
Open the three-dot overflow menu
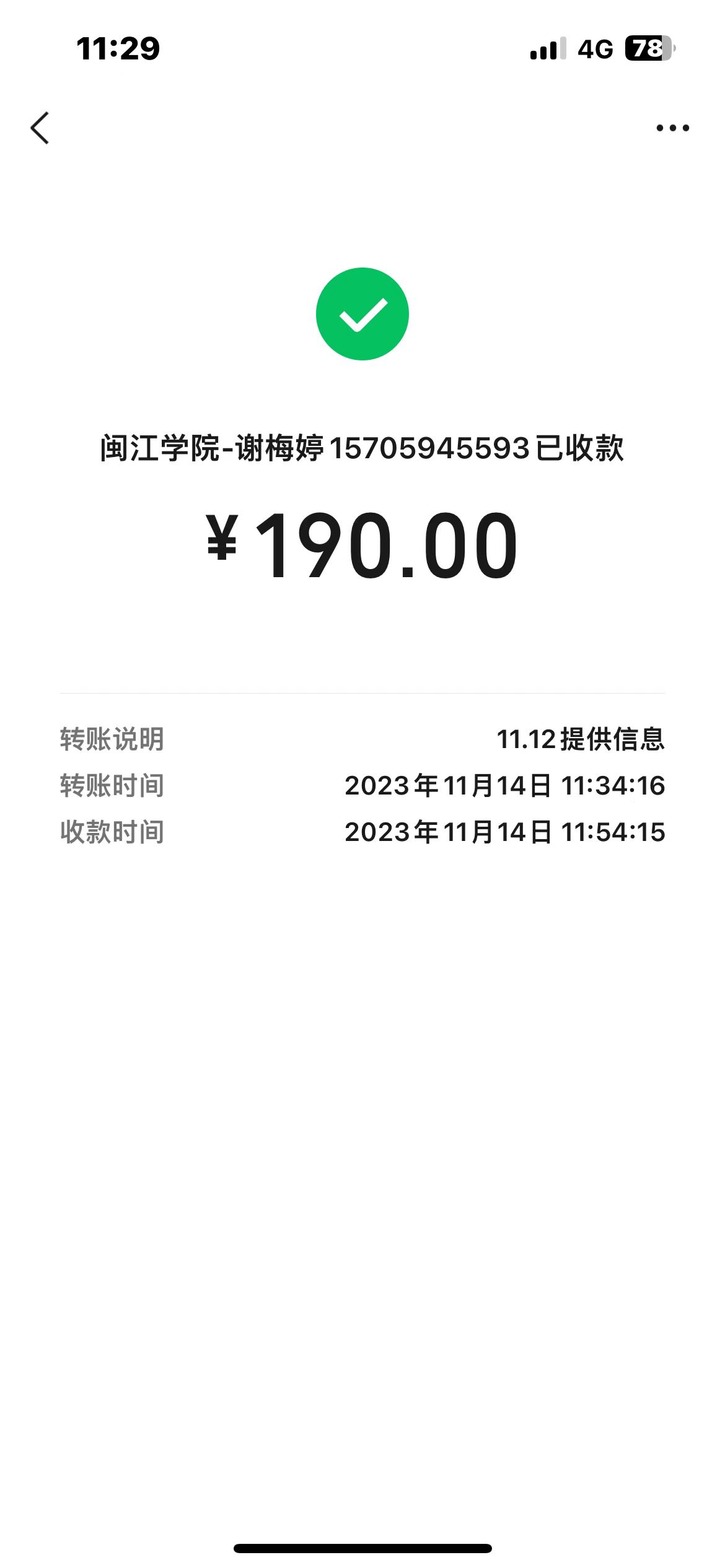point(672,128)
